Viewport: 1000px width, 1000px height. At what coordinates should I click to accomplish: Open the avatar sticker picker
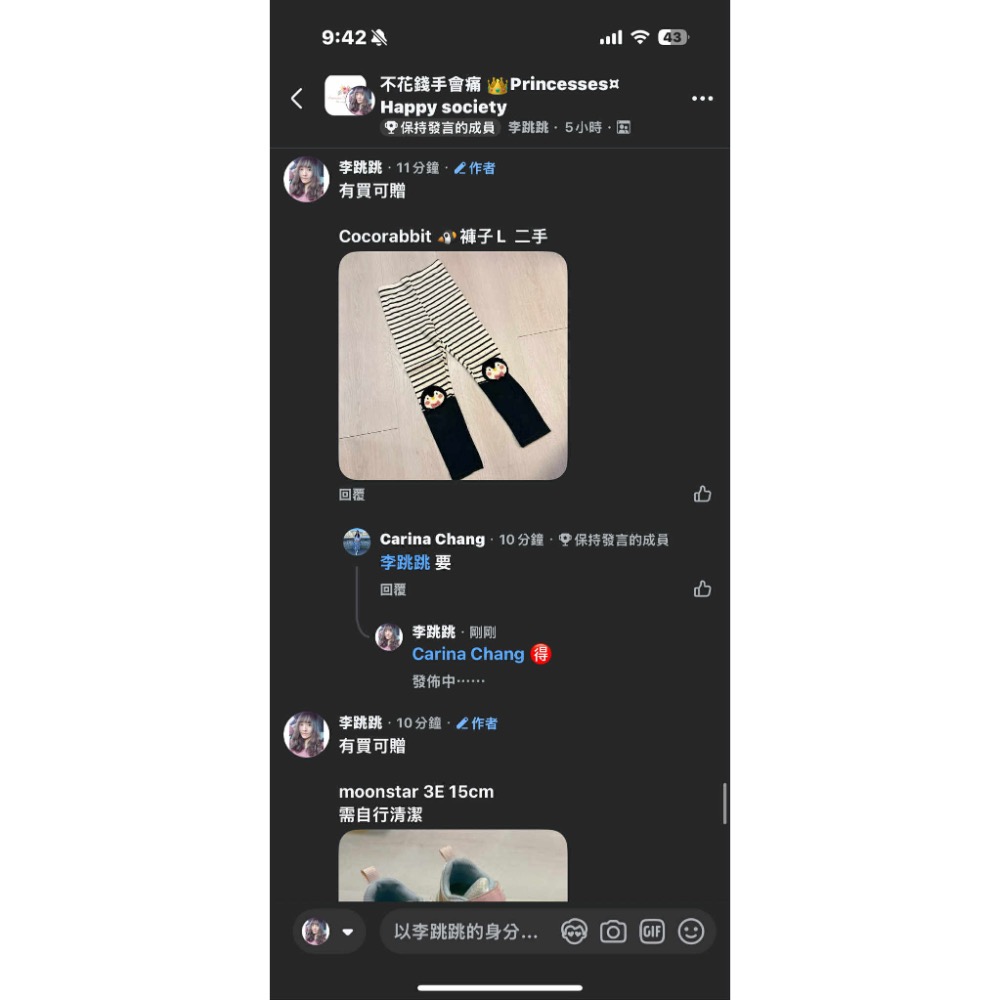tap(574, 932)
